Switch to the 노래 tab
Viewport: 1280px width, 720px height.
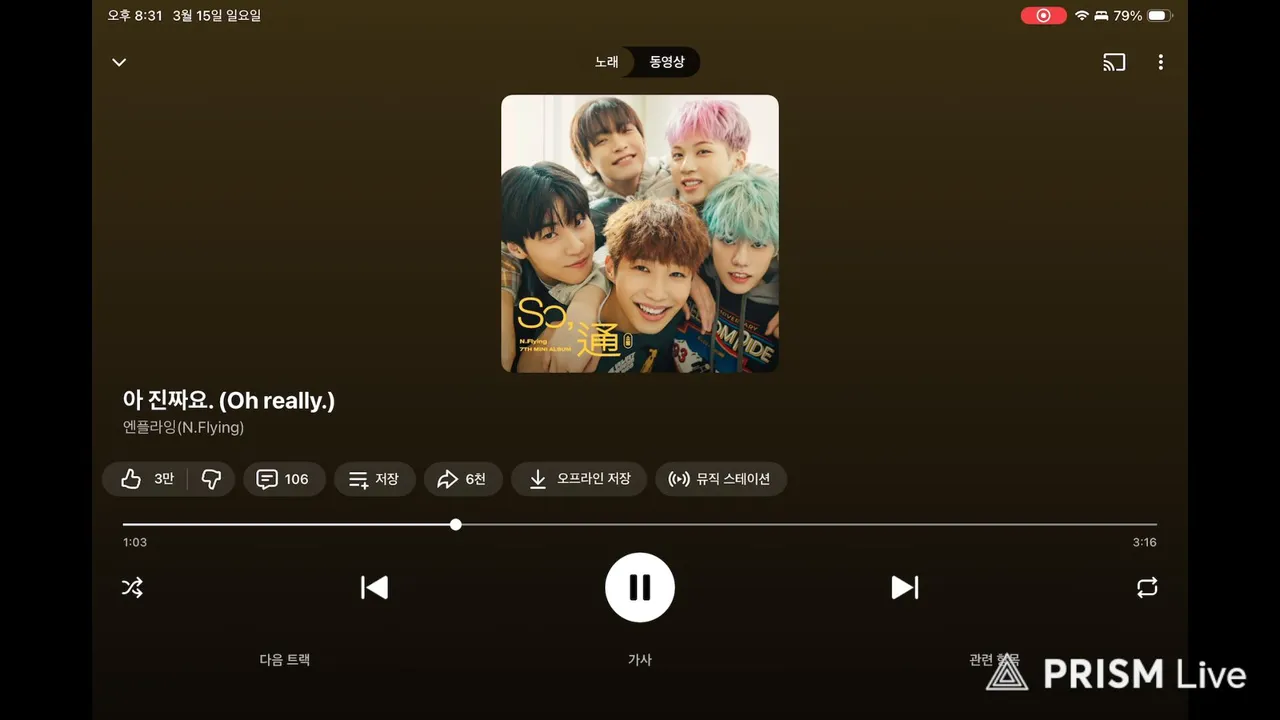607,62
